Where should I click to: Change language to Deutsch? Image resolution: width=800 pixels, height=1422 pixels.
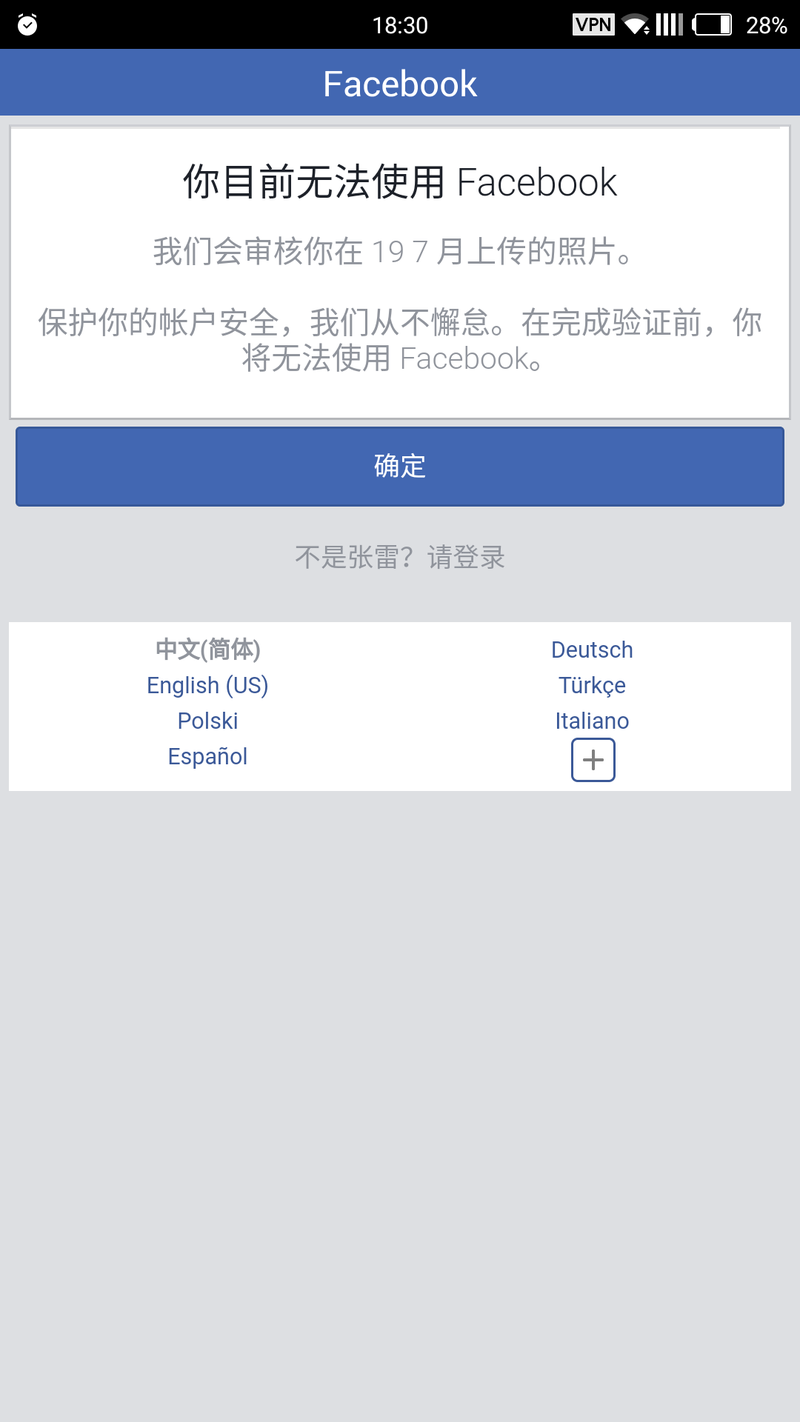[592, 650]
